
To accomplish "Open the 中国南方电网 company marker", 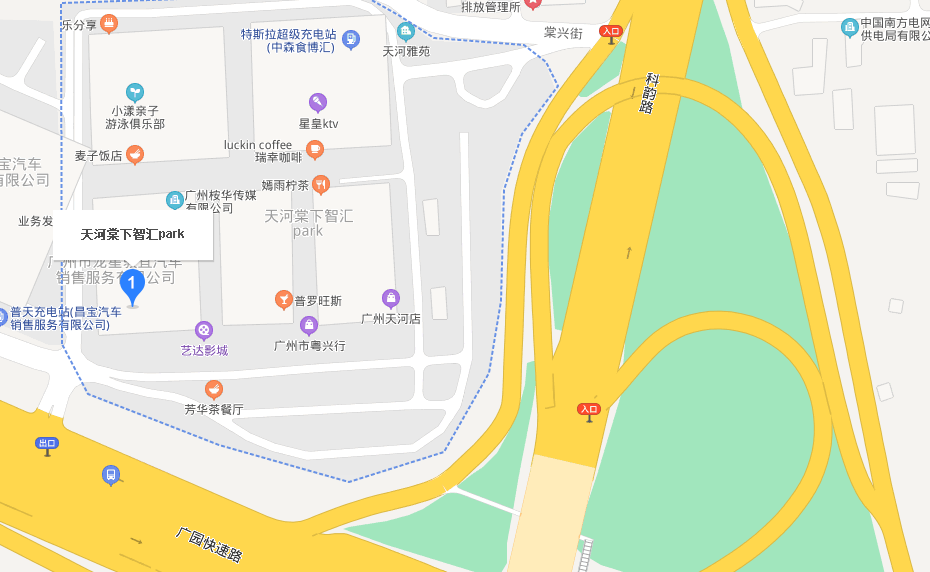I will tap(850, 27).
